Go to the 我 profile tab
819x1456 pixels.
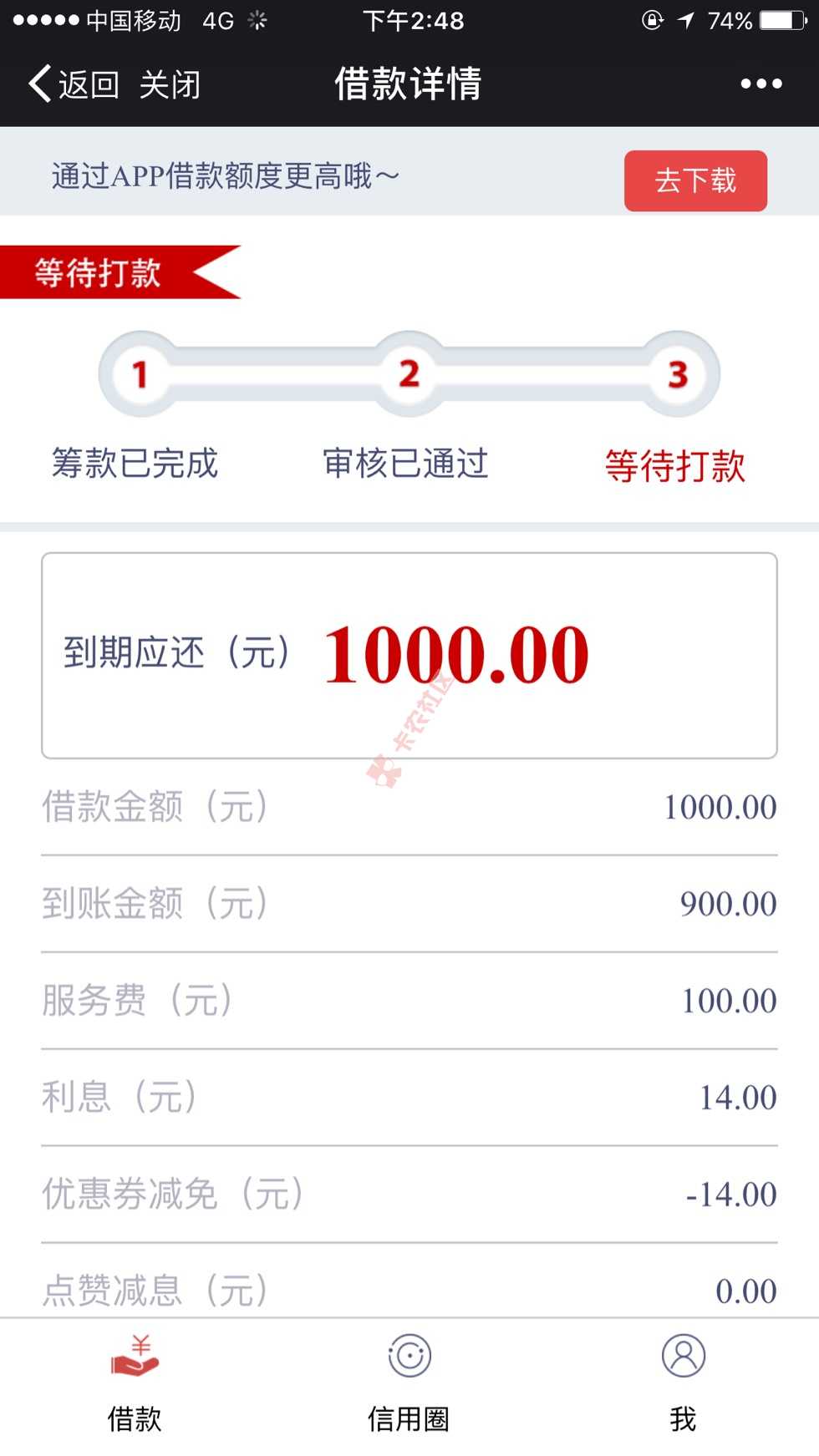coord(683,1382)
